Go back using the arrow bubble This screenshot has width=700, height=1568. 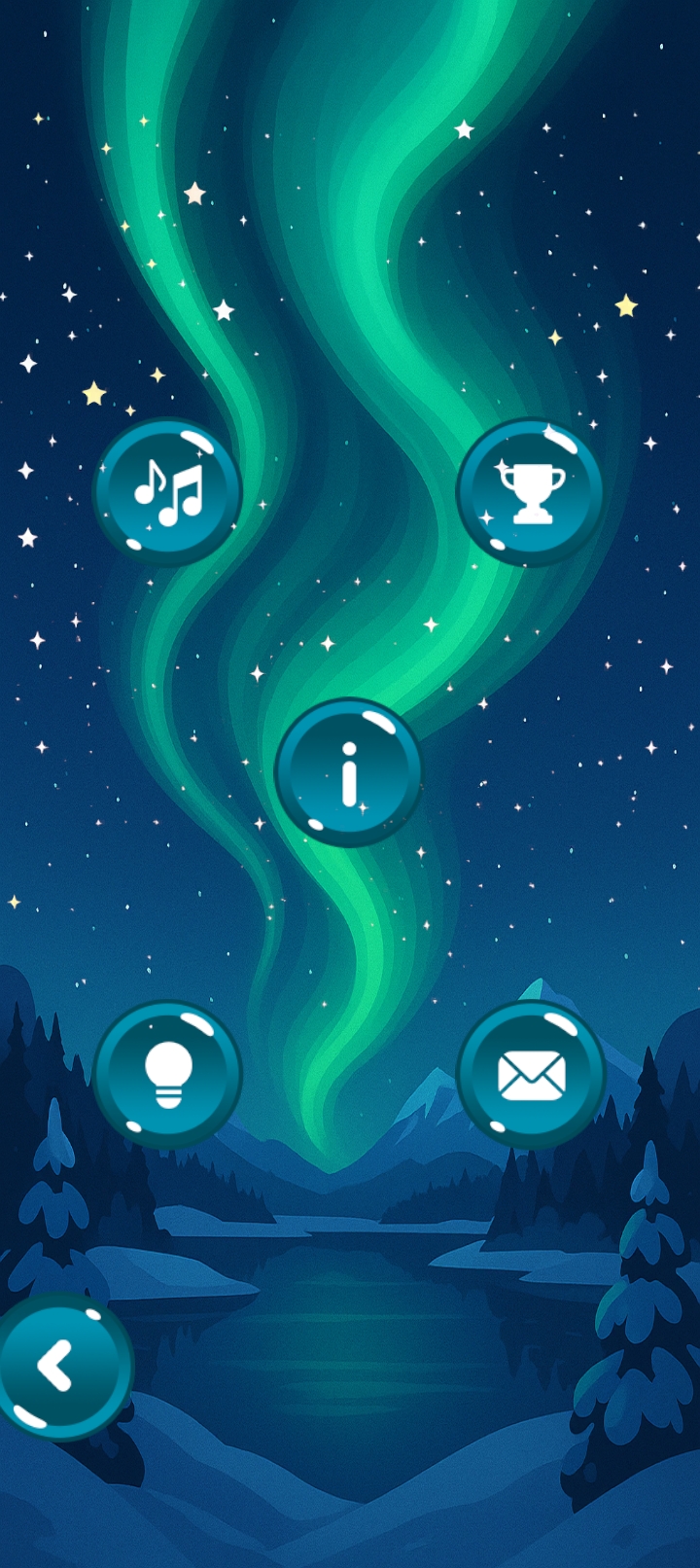(x=60, y=1366)
